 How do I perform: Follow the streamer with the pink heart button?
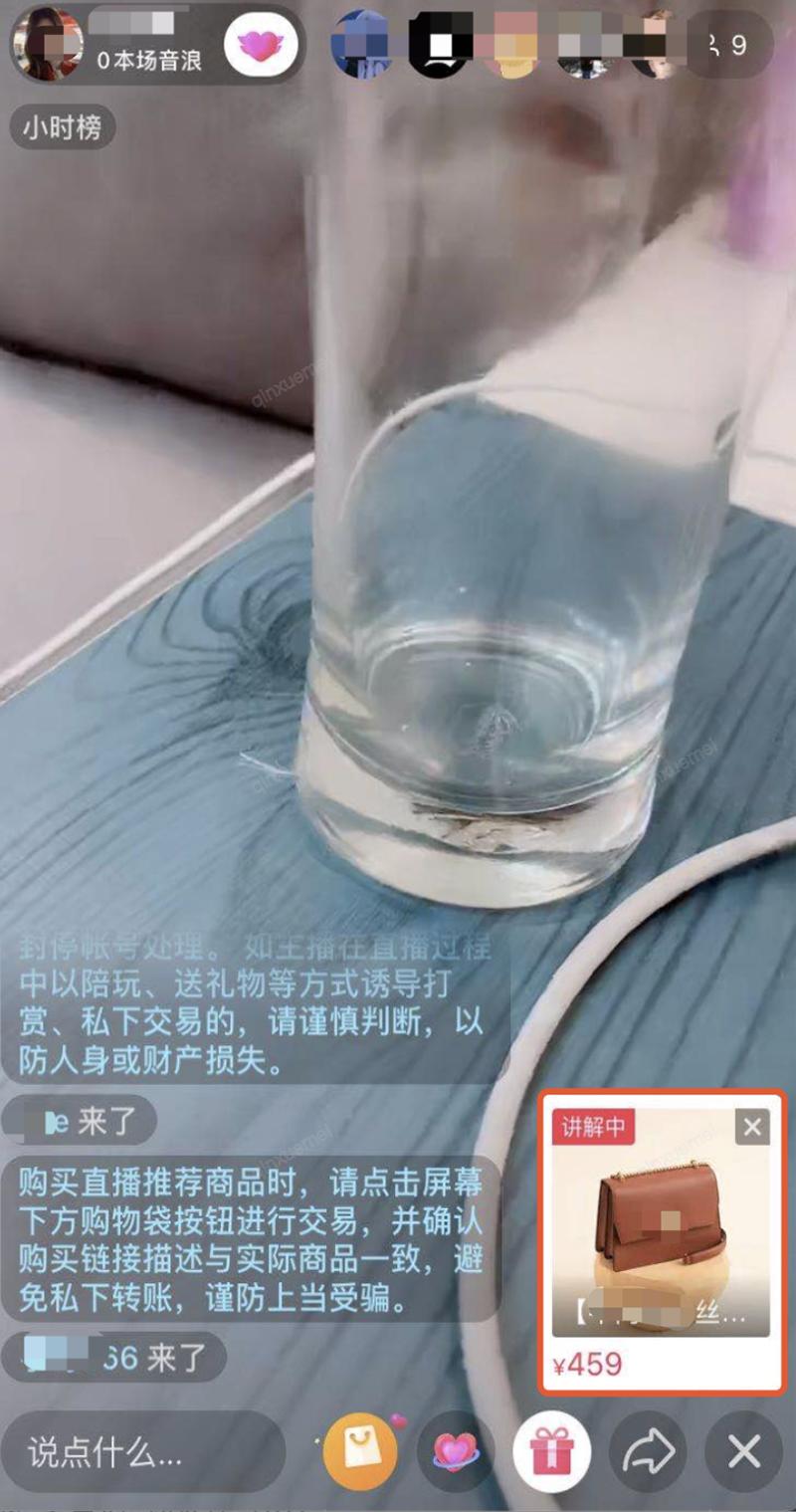tap(261, 45)
